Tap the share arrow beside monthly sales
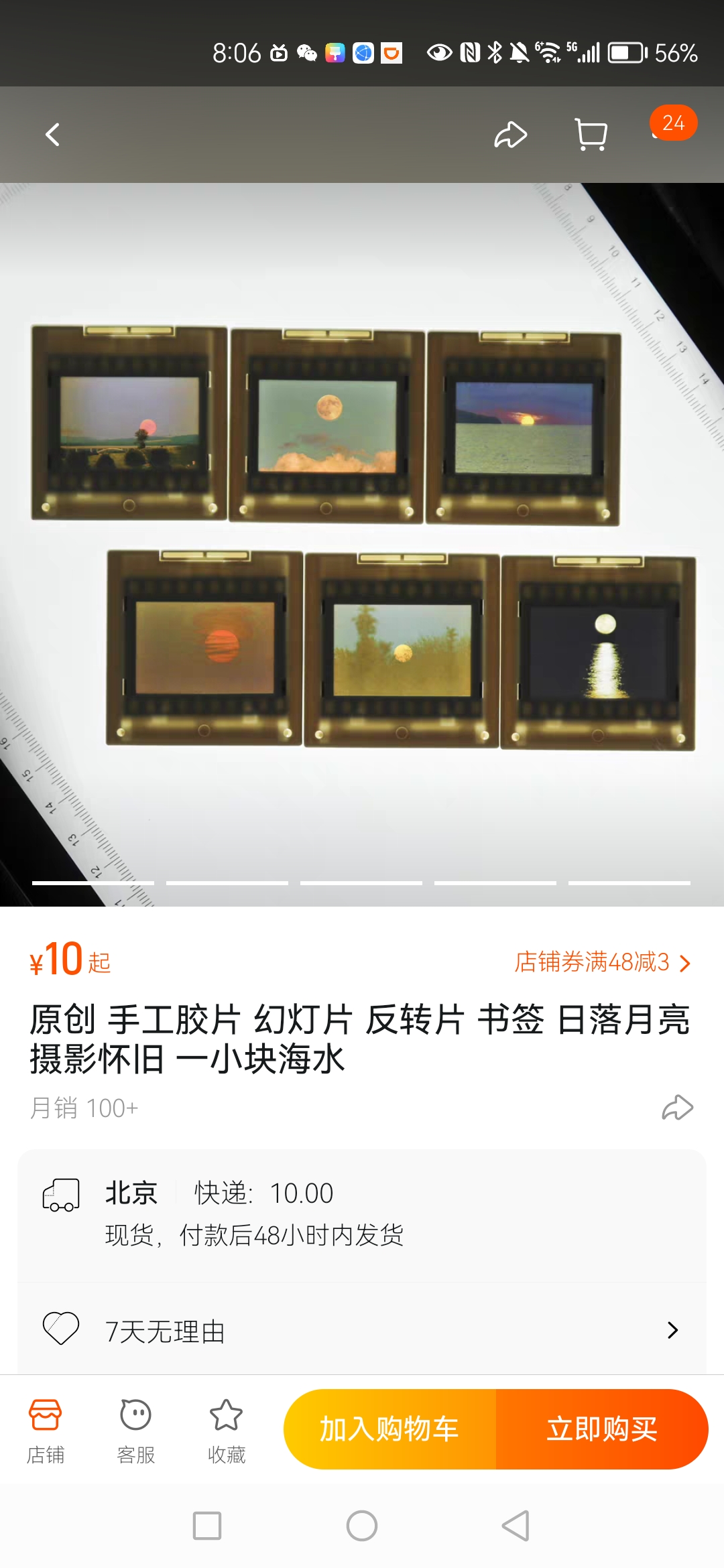Screen dimensions: 724x1568 (677, 1108)
